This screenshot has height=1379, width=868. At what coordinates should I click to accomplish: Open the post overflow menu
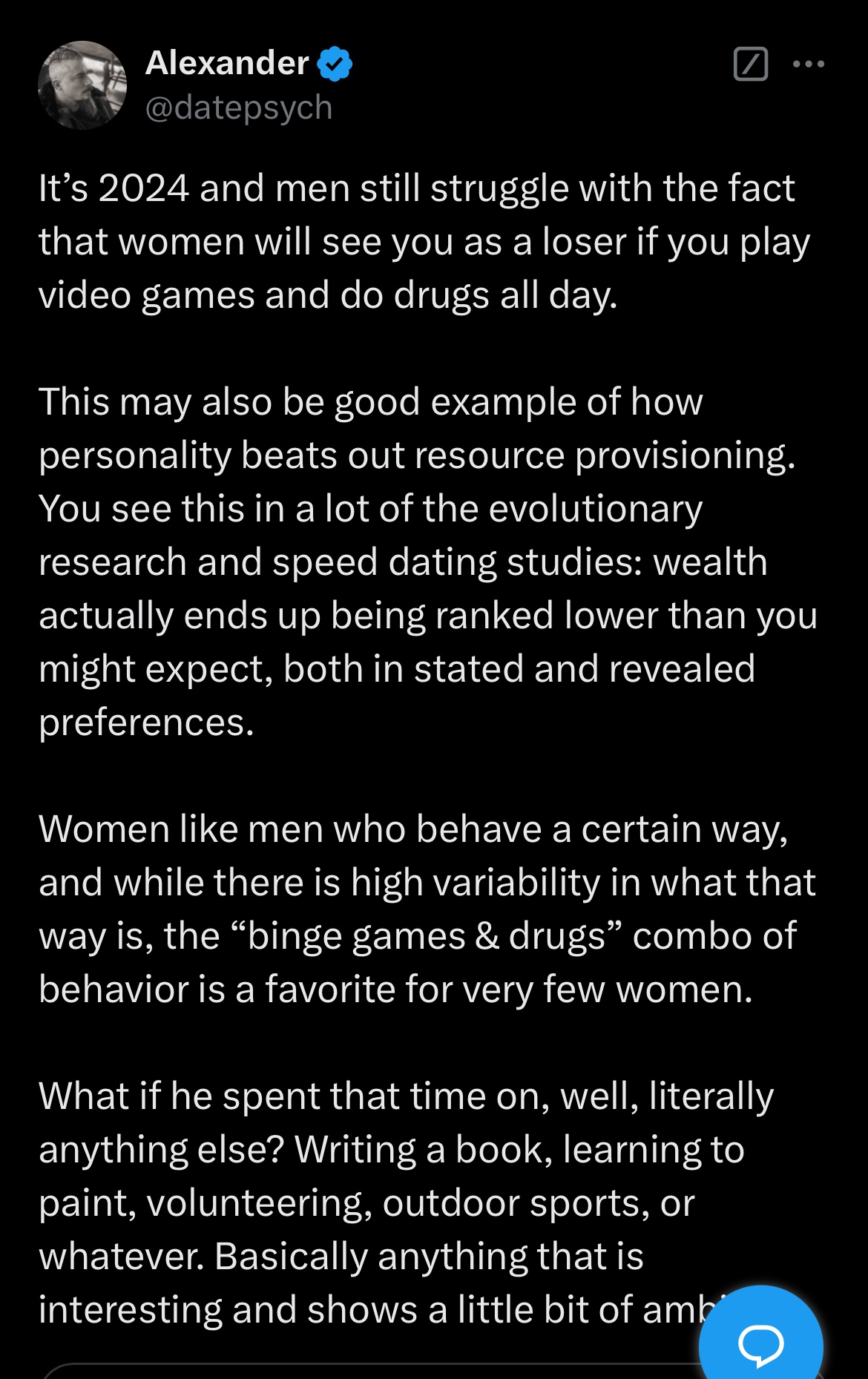tap(808, 64)
